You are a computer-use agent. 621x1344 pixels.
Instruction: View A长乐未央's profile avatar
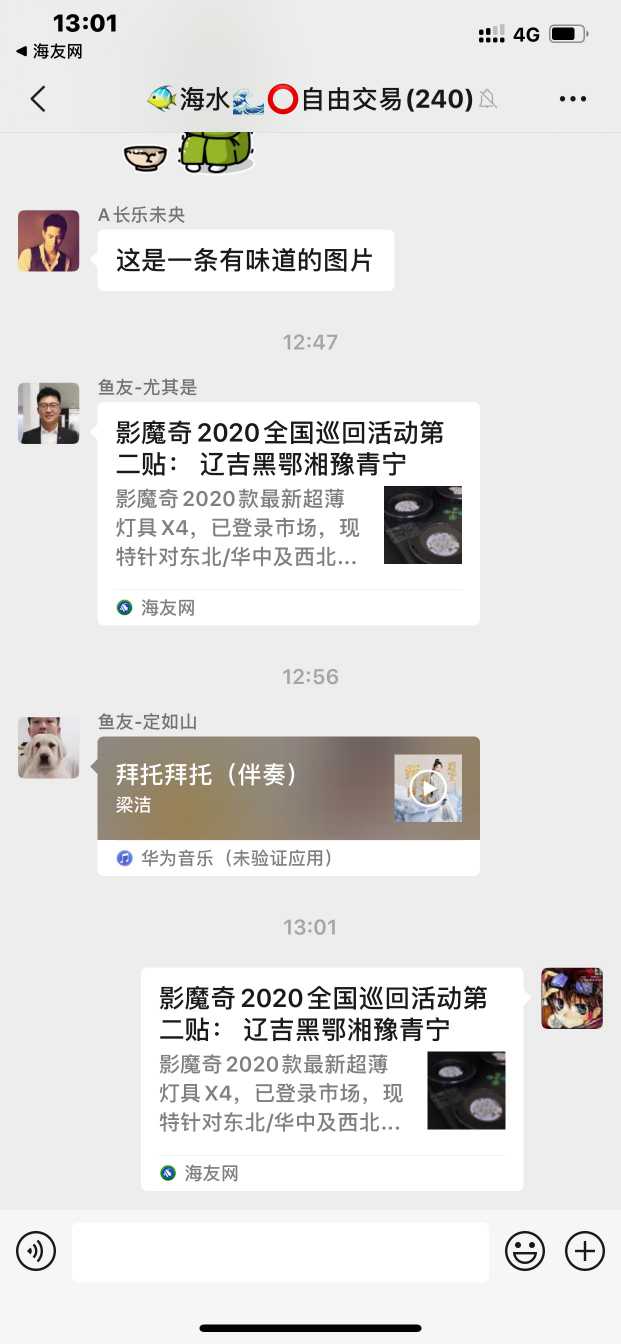48,241
